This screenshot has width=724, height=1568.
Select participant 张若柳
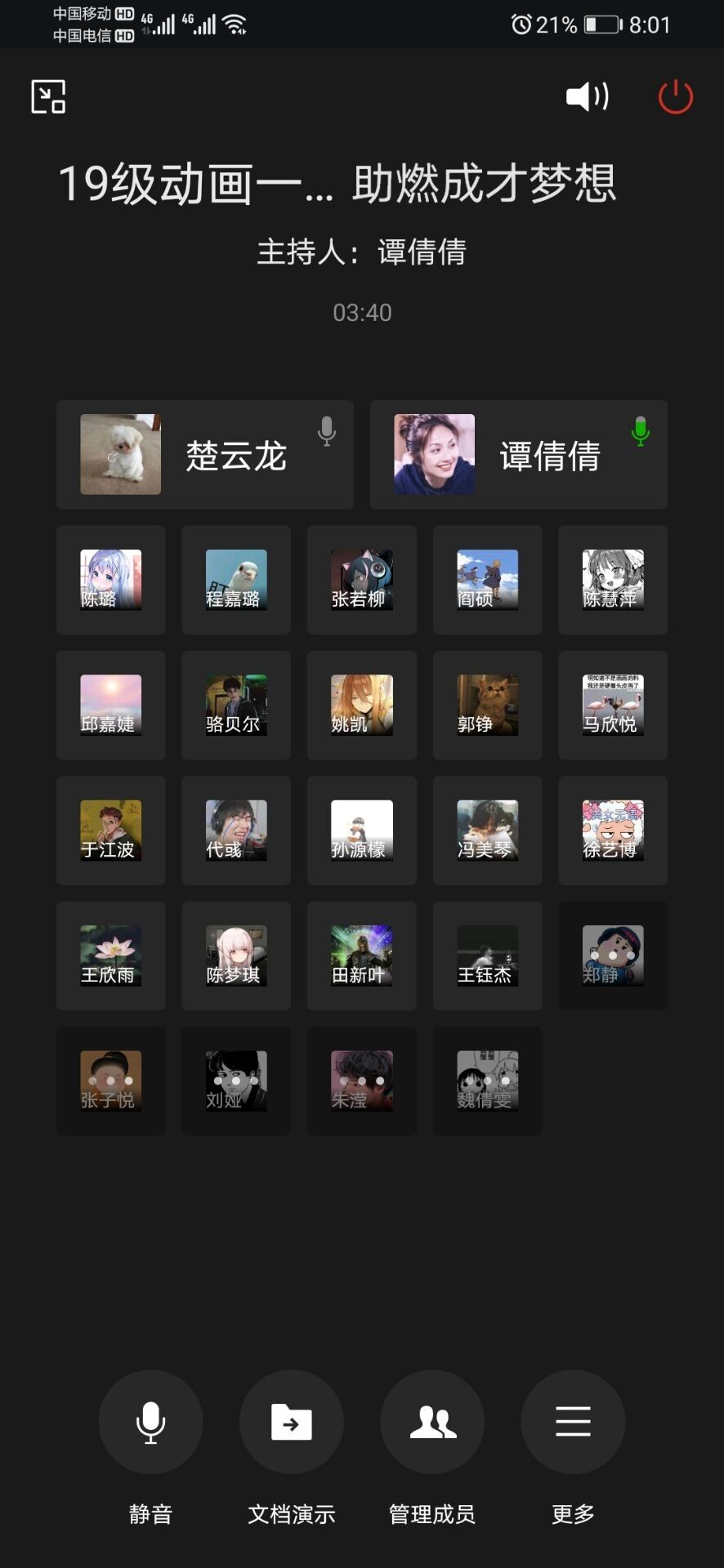click(361, 580)
